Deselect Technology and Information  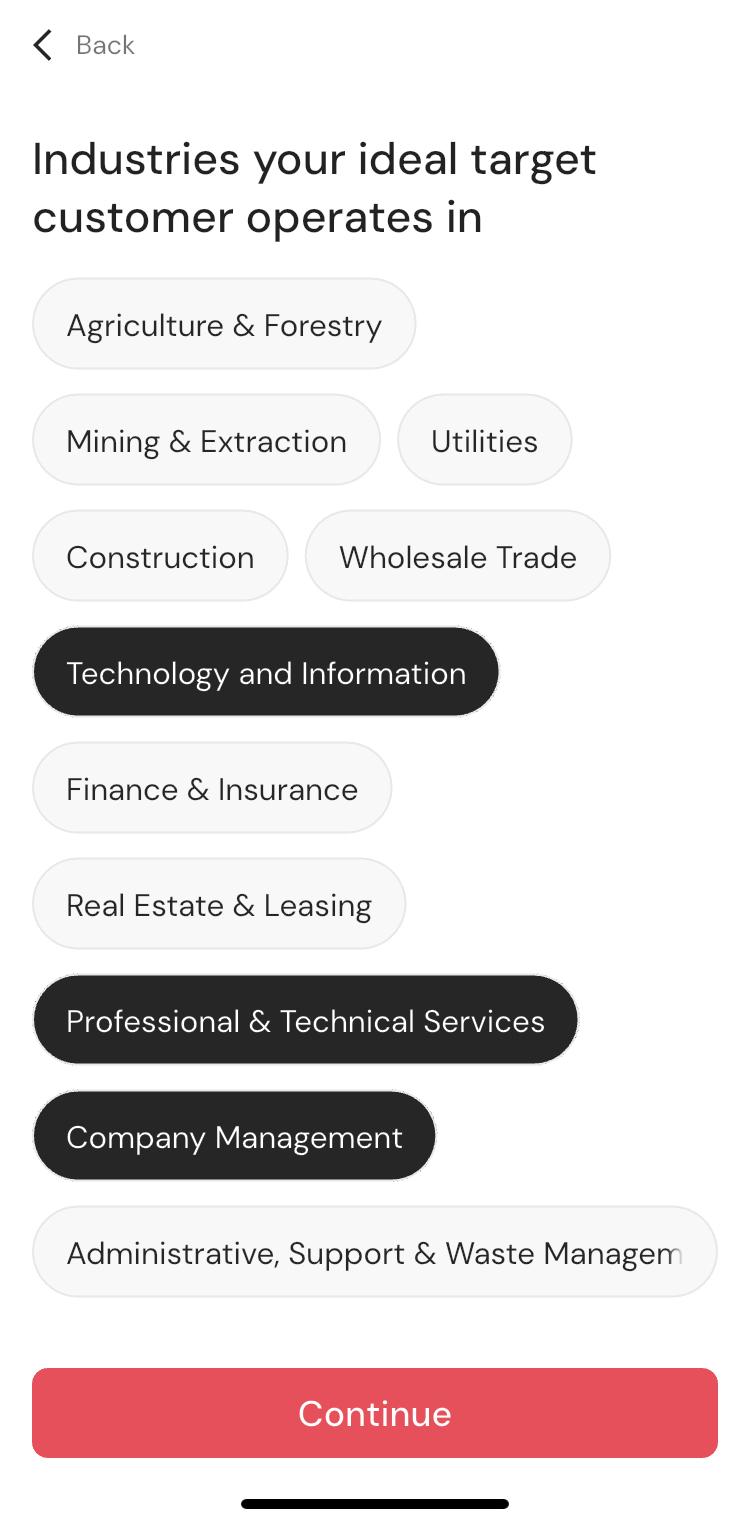click(x=266, y=673)
